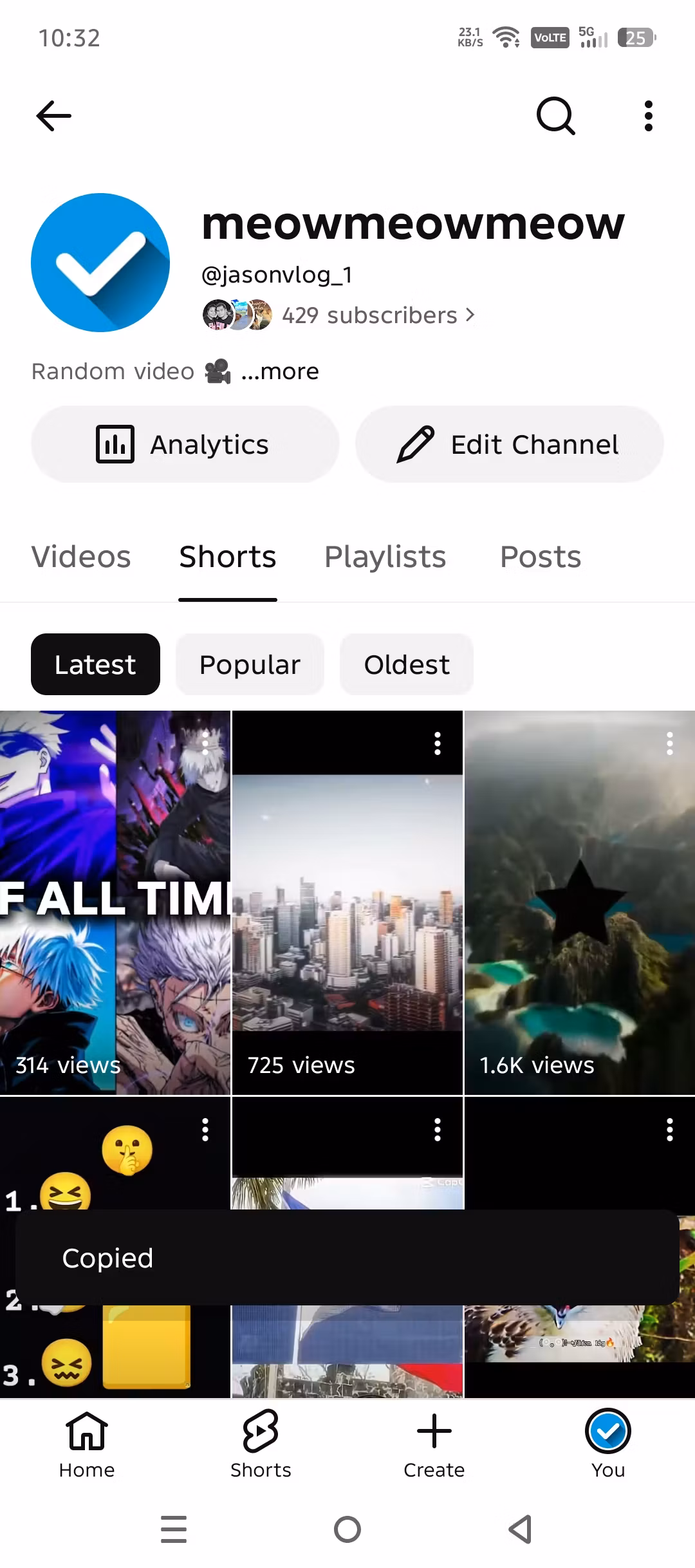Select the Latest filter chip
The height and width of the screenshot is (1568, 695).
point(95,664)
